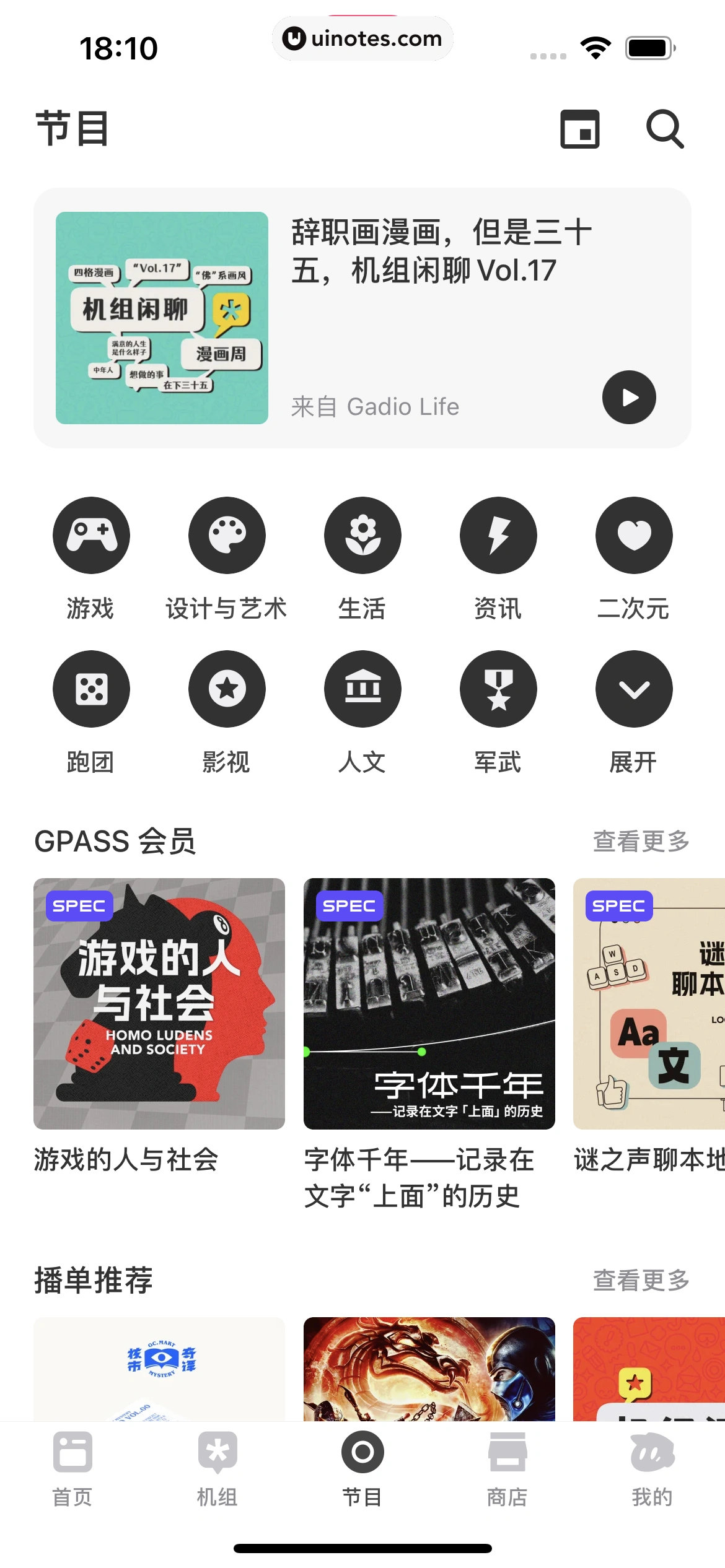
Task: Switch to the 首页 tab
Action: coord(72,1468)
